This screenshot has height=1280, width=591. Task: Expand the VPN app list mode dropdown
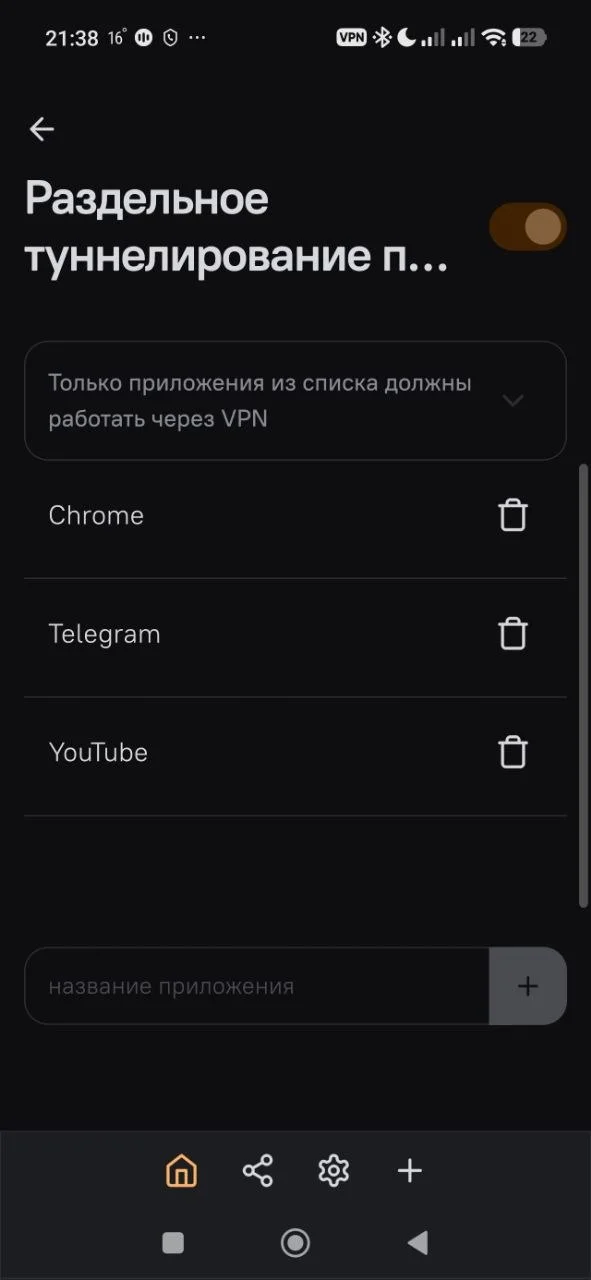(x=295, y=401)
